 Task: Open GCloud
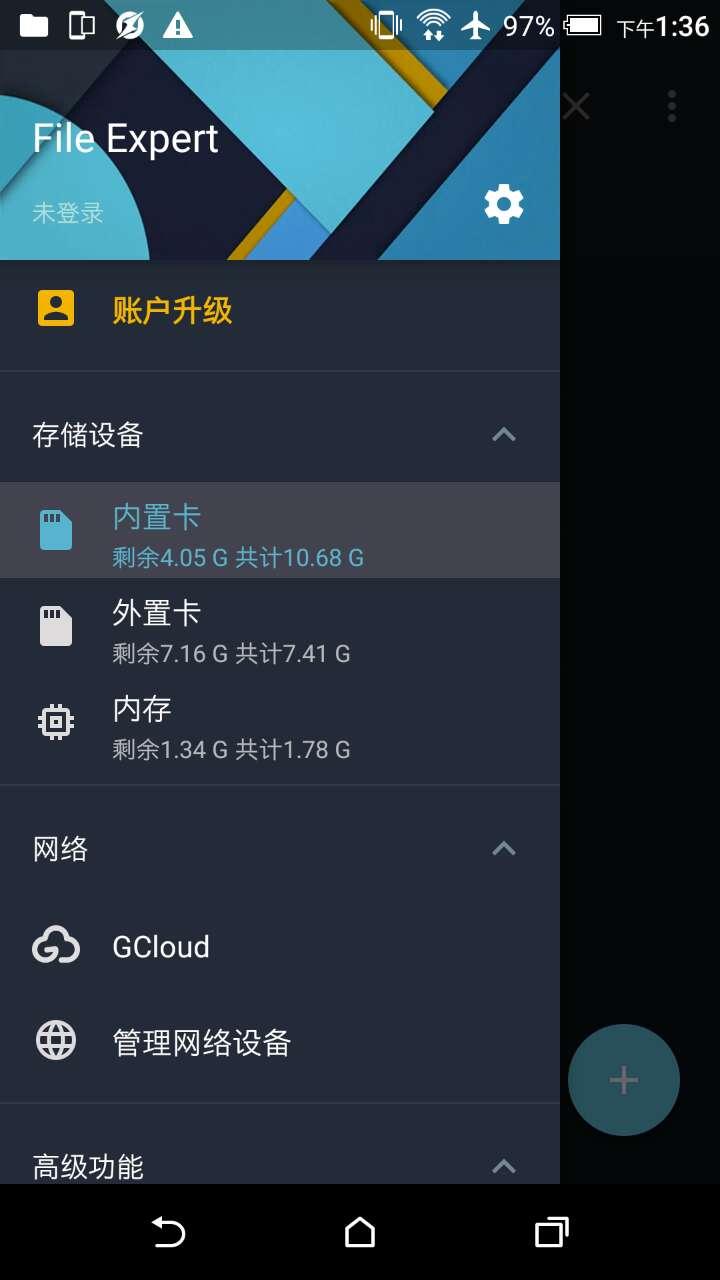tap(280, 946)
